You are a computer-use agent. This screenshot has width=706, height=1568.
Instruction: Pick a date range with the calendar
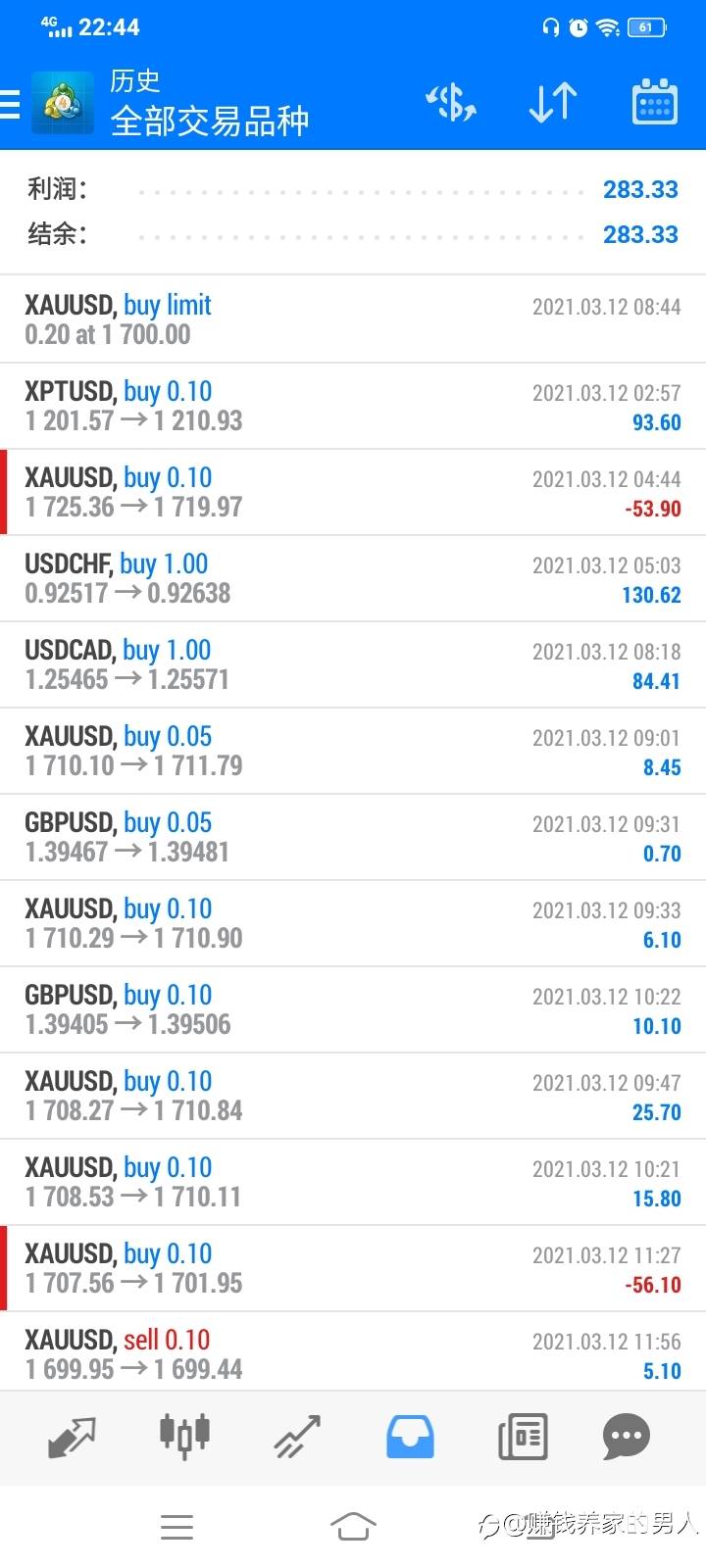click(654, 103)
